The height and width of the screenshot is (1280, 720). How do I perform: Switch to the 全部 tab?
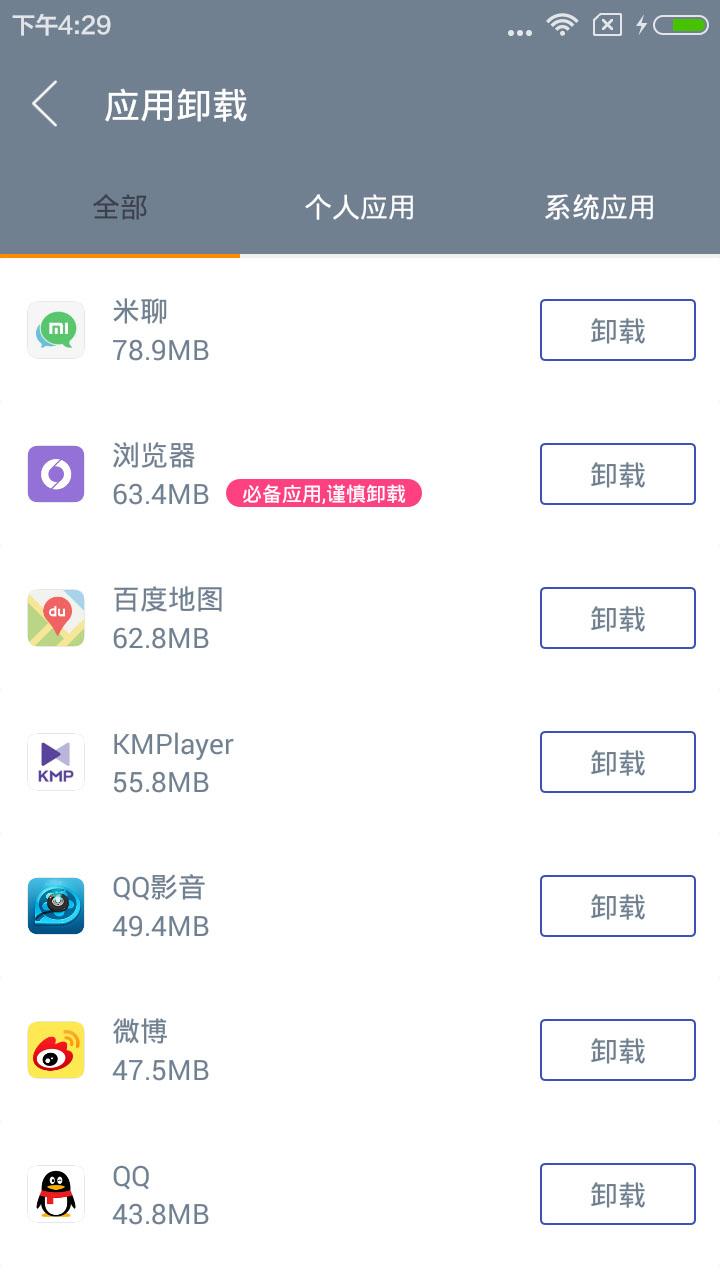click(x=120, y=208)
